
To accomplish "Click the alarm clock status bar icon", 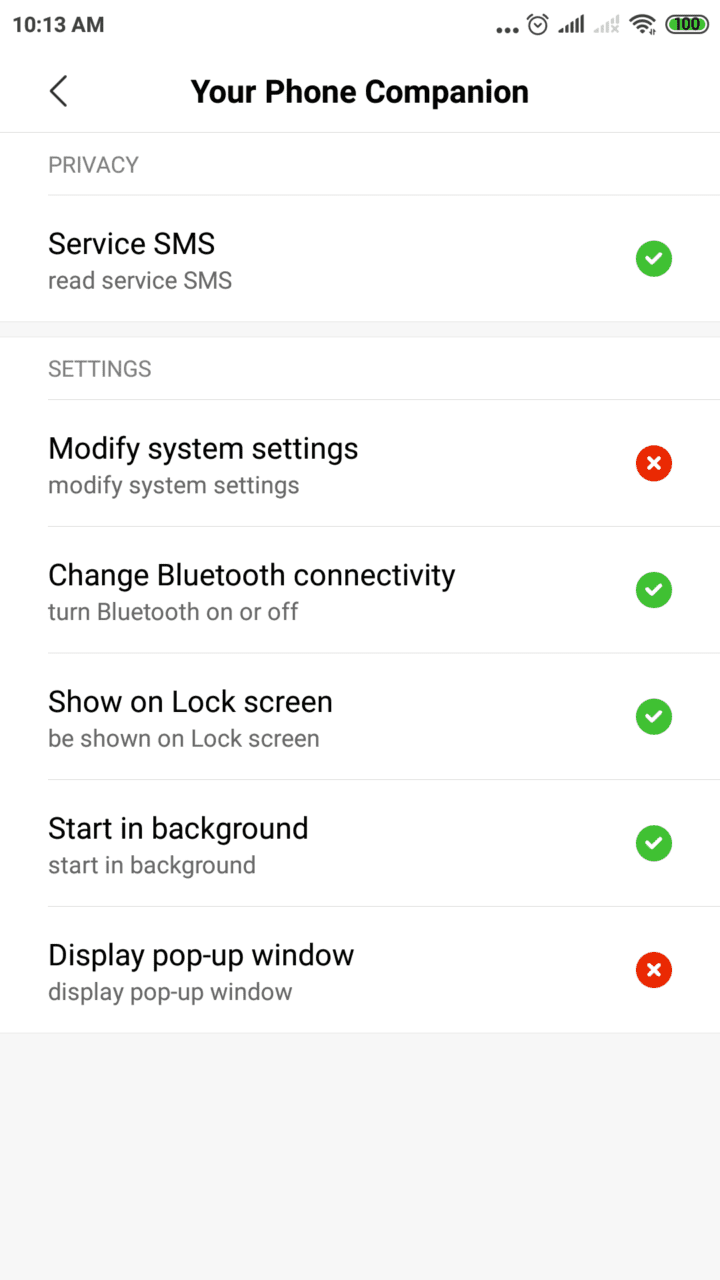I will pyautogui.click(x=537, y=24).
